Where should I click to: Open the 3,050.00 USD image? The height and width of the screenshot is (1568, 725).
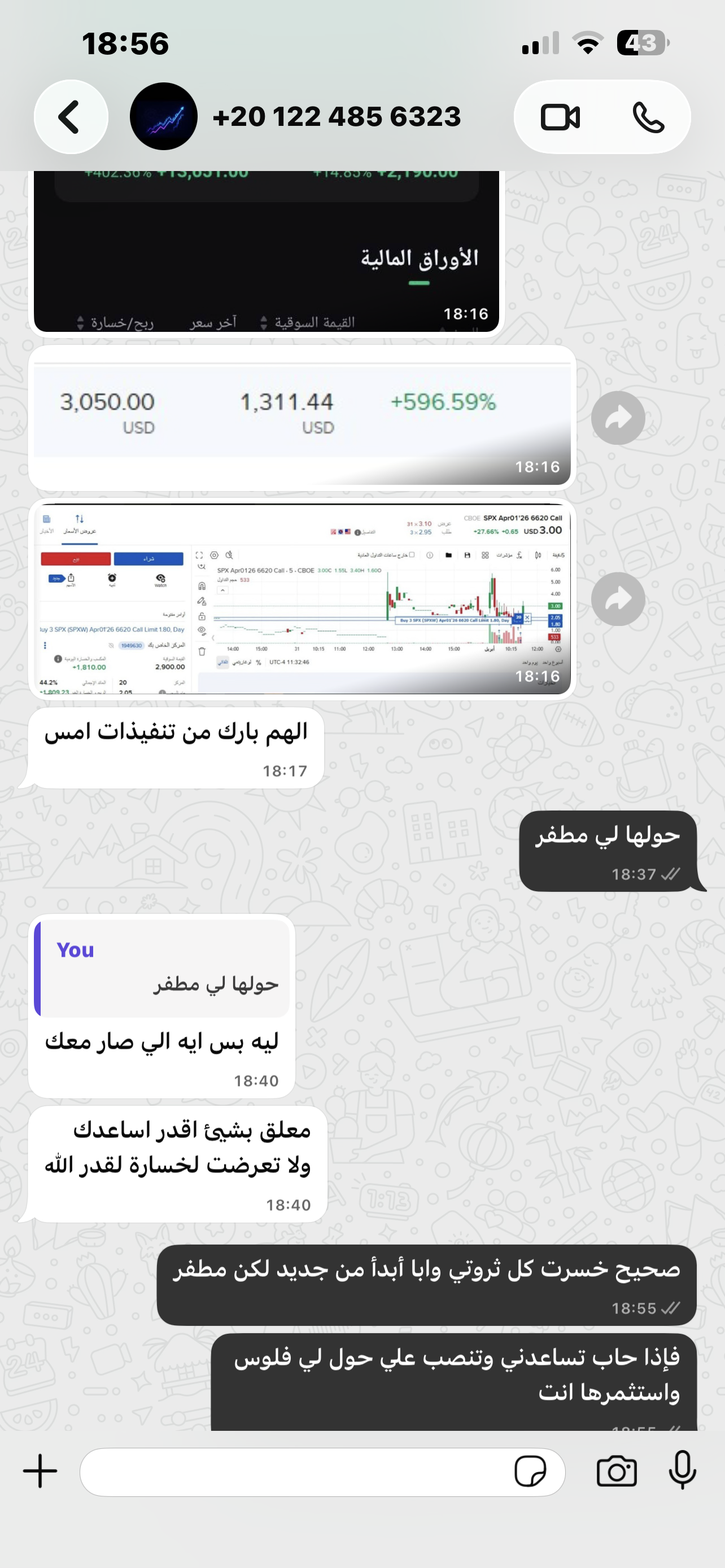tap(302, 417)
